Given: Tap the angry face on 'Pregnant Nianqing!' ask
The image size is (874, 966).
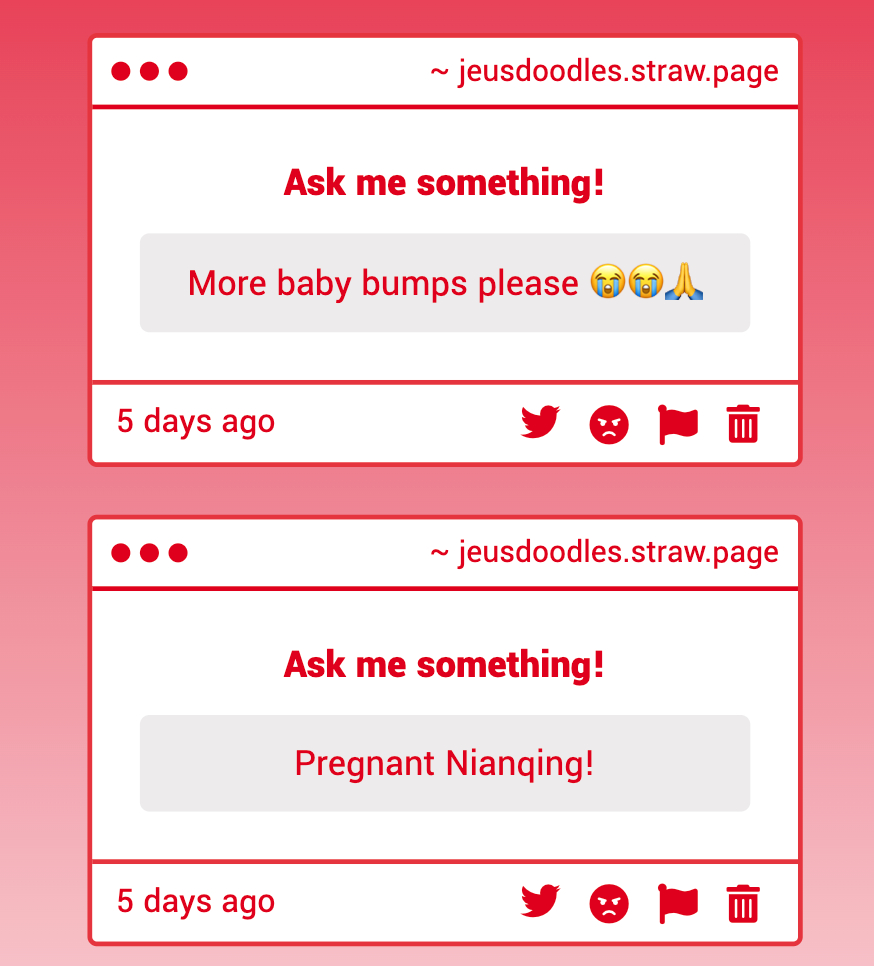Looking at the screenshot, I should pyautogui.click(x=609, y=904).
